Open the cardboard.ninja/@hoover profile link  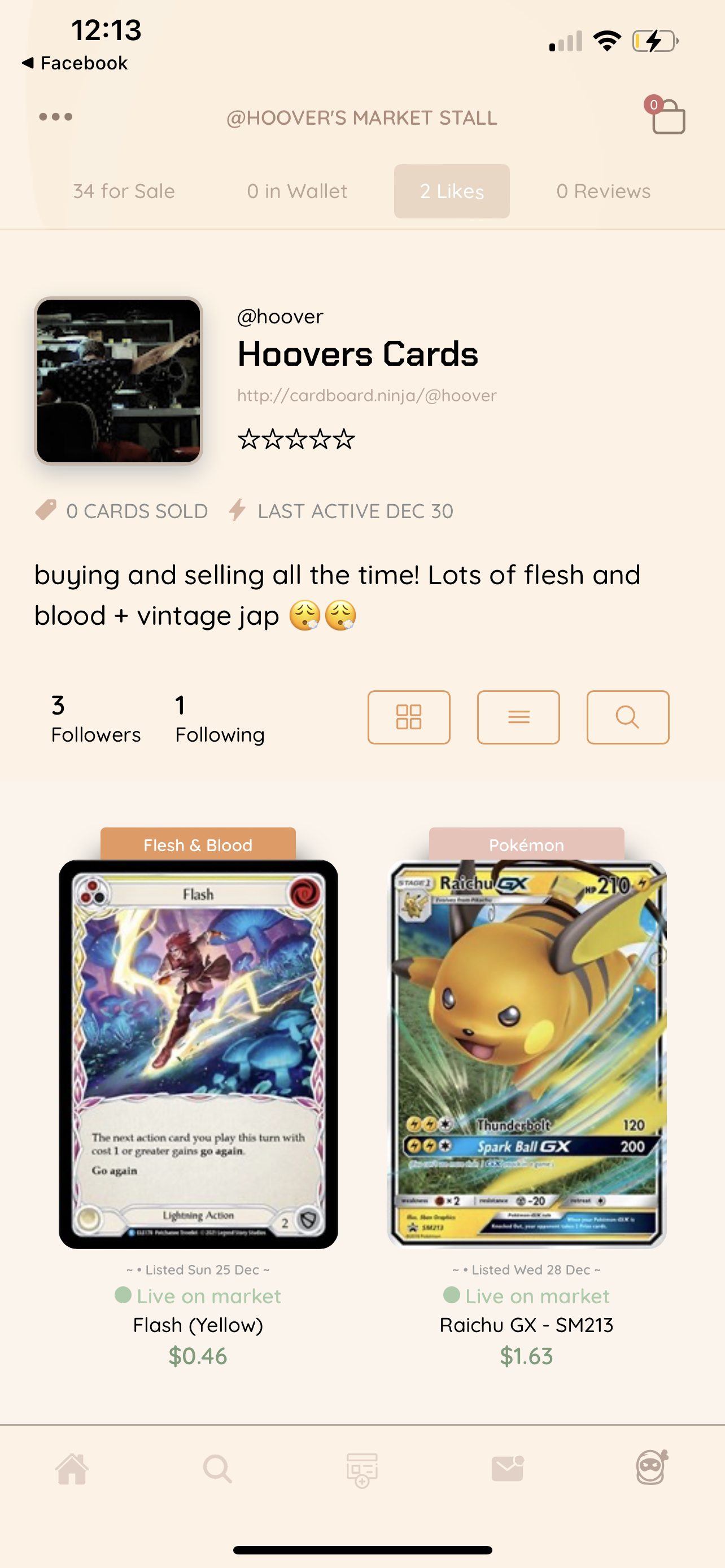pyautogui.click(x=367, y=396)
